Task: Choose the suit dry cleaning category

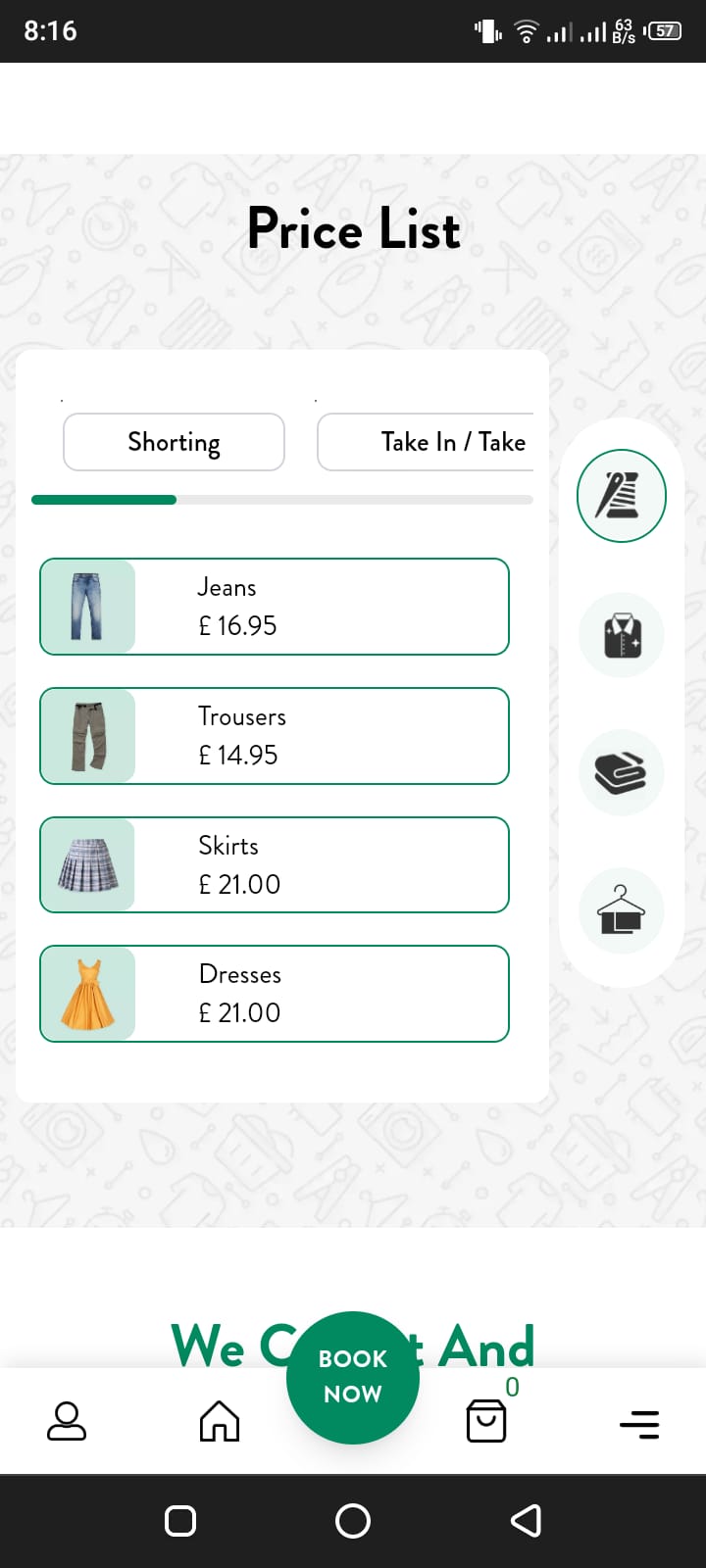Action: pyautogui.click(x=622, y=635)
